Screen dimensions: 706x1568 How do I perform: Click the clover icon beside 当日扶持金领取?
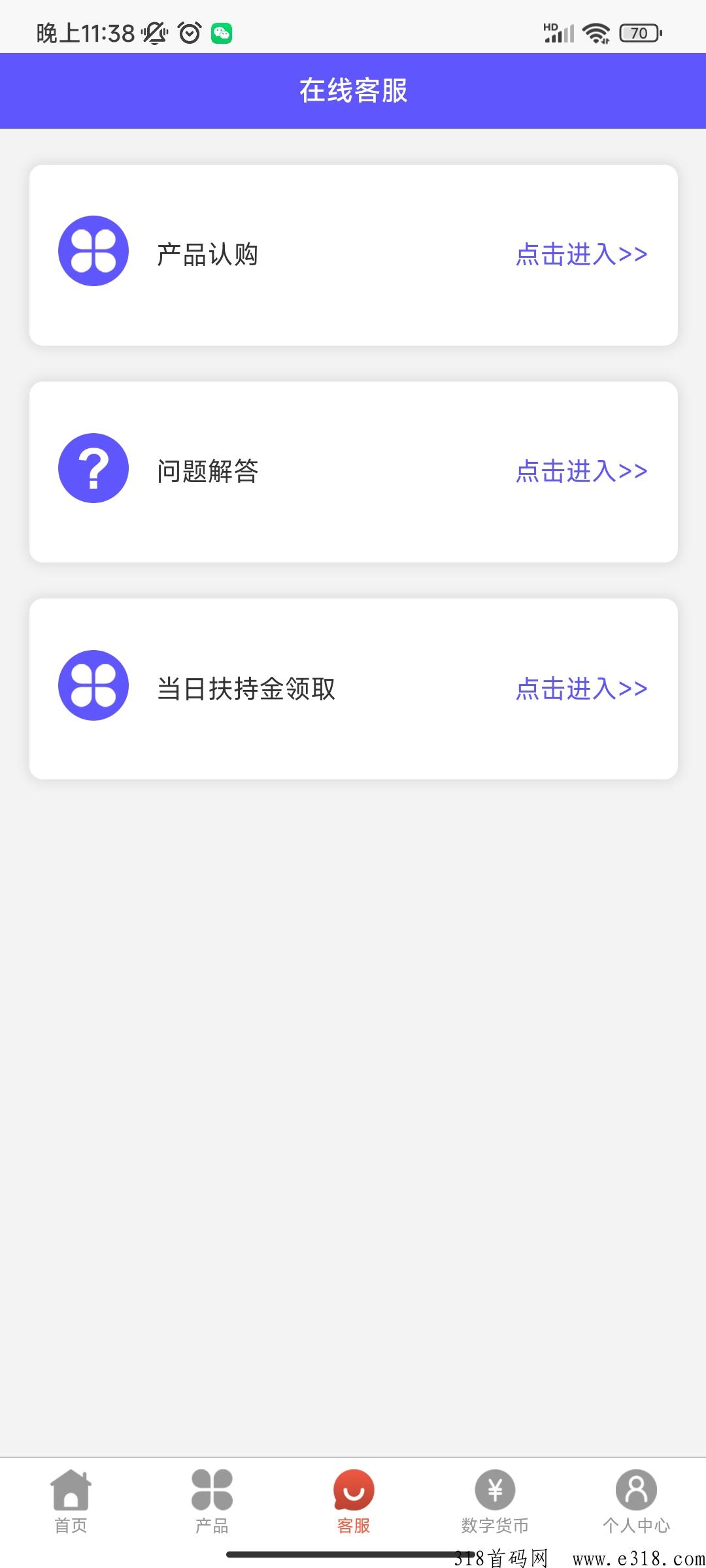(x=93, y=687)
